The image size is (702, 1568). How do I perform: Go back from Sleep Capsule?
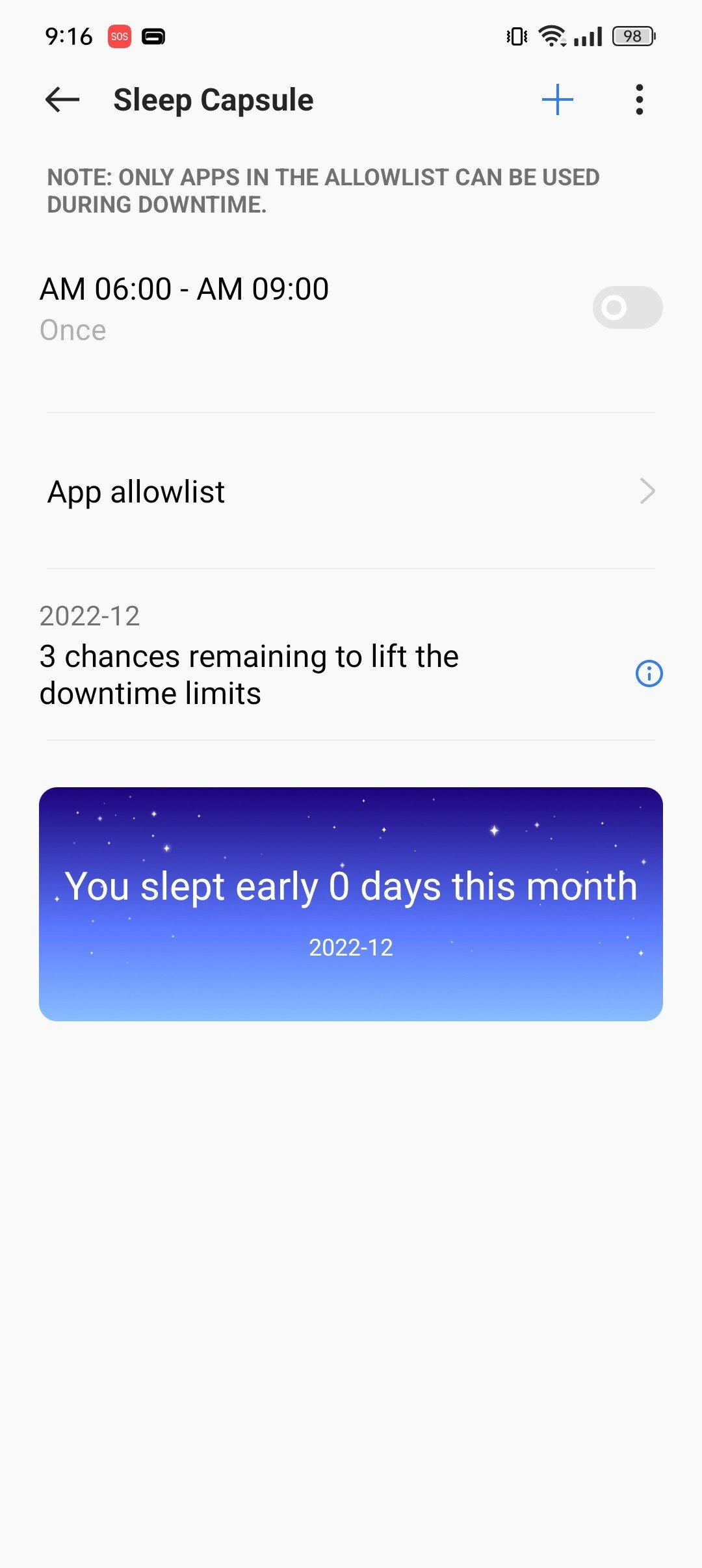coord(62,100)
